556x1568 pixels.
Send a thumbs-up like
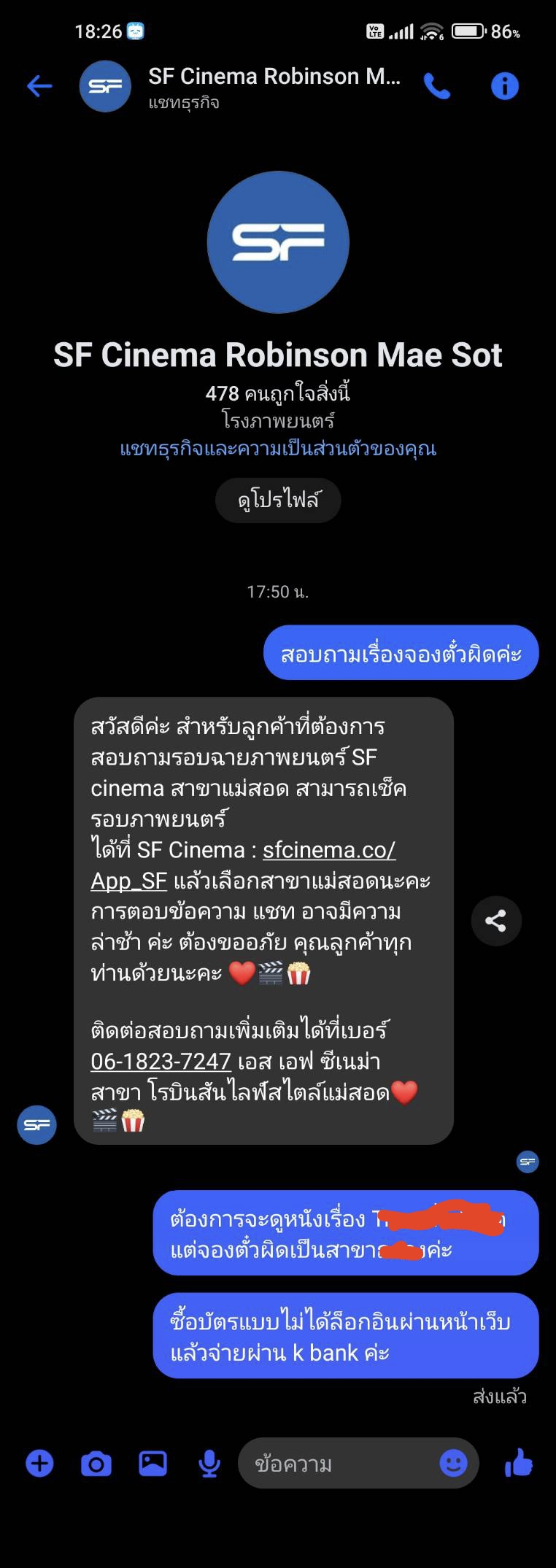click(519, 1463)
